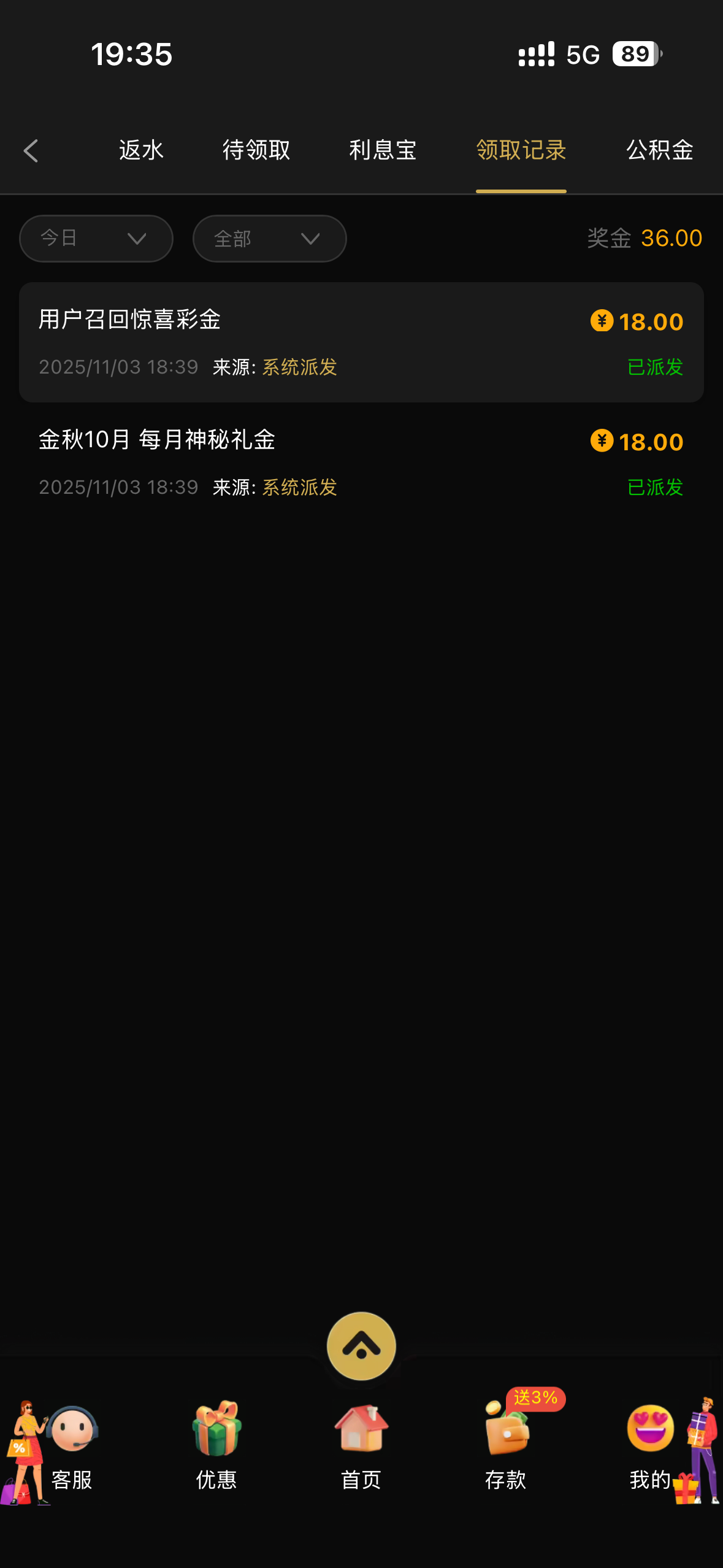723x1568 pixels.
Task: Expand the 全部 type filter dropdown
Action: click(270, 239)
